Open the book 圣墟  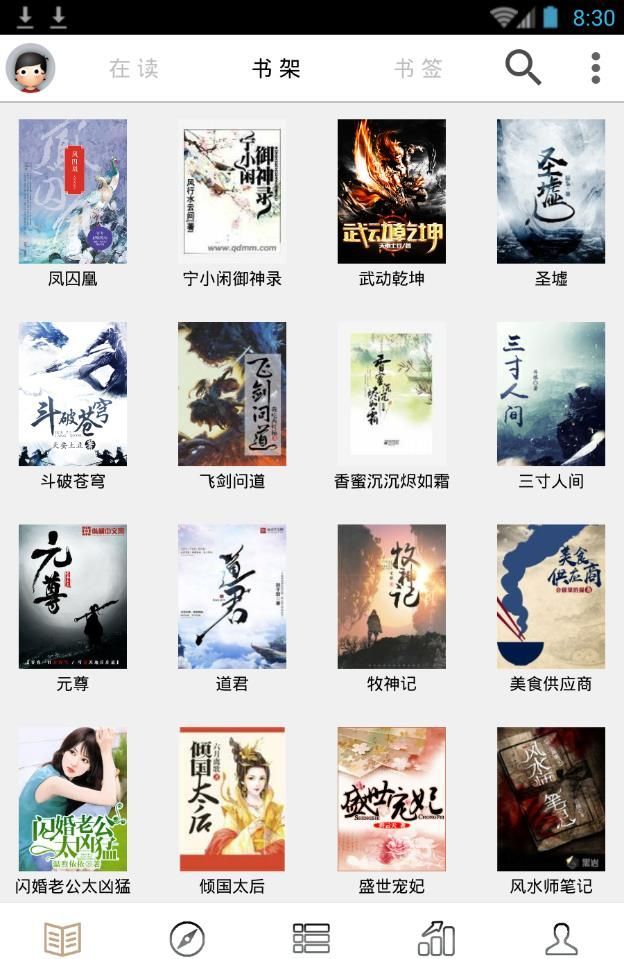pyautogui.click(x=551, y=192)
